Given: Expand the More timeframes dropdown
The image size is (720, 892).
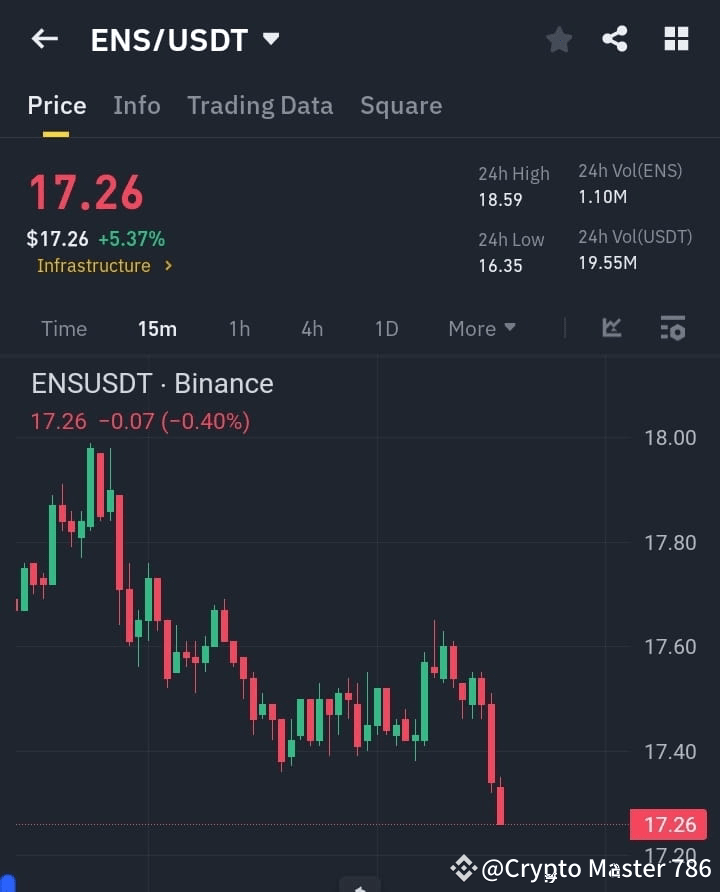Looking at the screenshot, I should point(481,328).
